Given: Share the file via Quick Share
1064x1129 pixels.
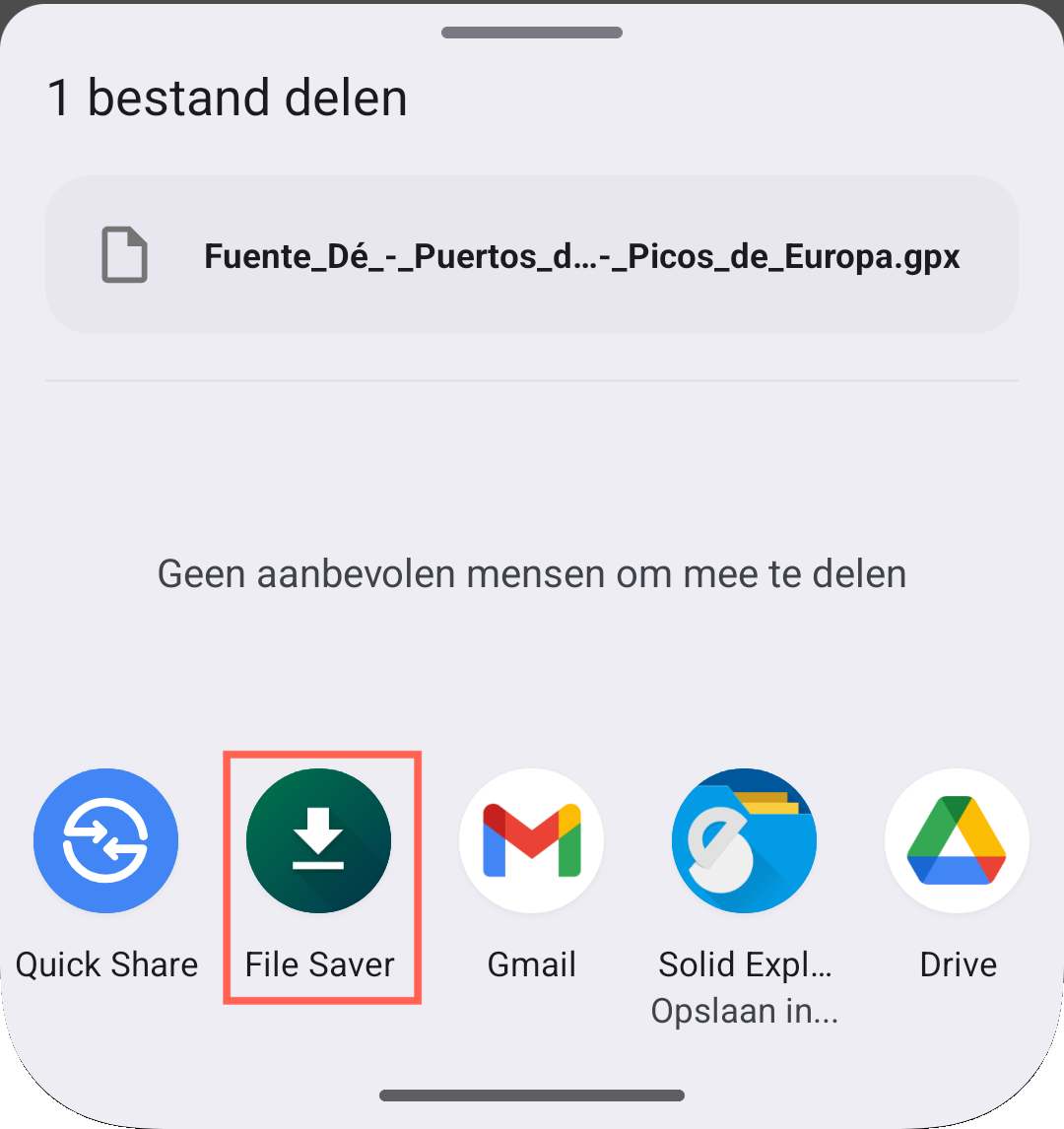Looking at the screenshot, I should 106,842.
